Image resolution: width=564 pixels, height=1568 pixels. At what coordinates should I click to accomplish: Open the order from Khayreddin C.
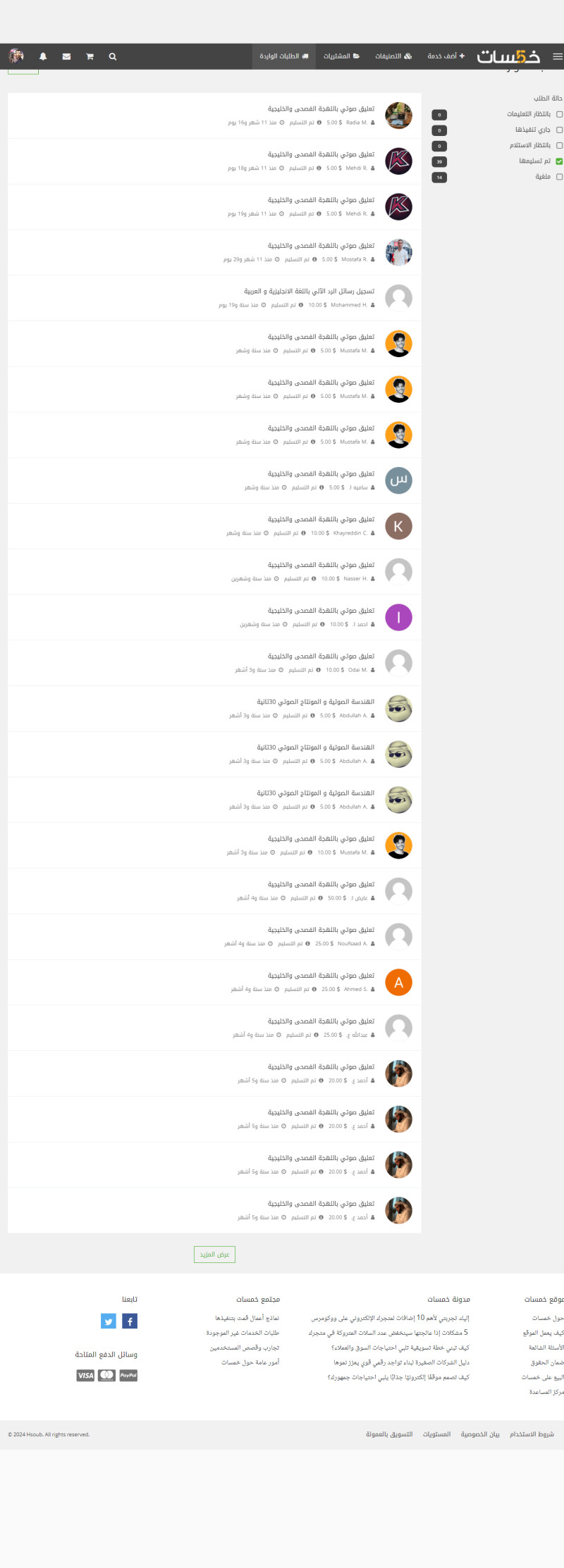pyautogui.click(x=321, y=519)
